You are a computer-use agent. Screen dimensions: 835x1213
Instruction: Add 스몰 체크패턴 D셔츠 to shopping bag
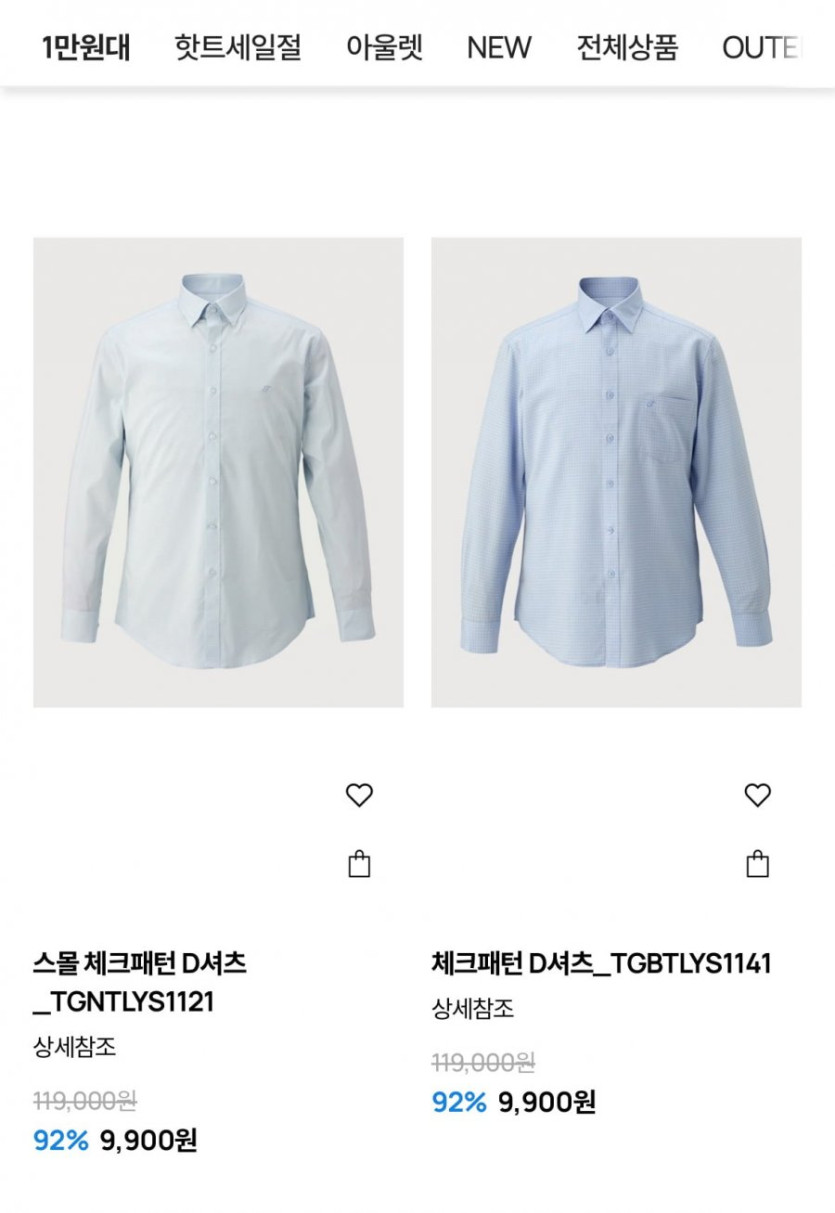(x=359, y=864)
